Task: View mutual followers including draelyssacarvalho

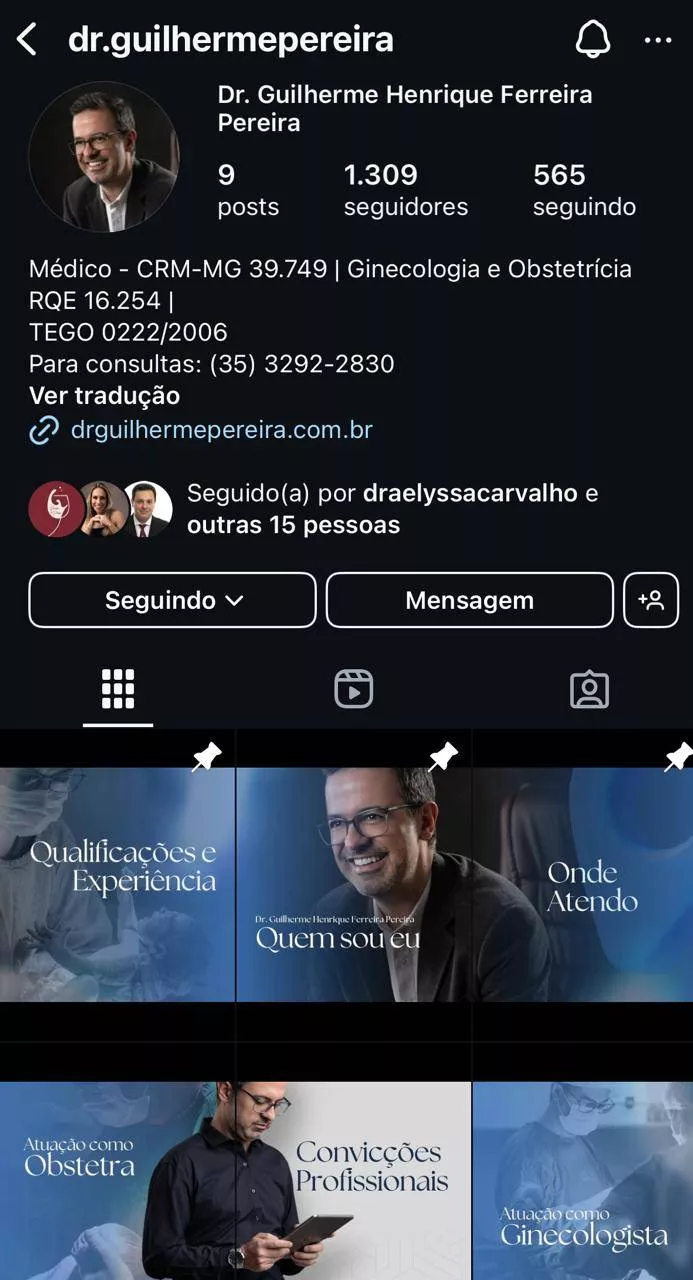Action: click(392, 509)
